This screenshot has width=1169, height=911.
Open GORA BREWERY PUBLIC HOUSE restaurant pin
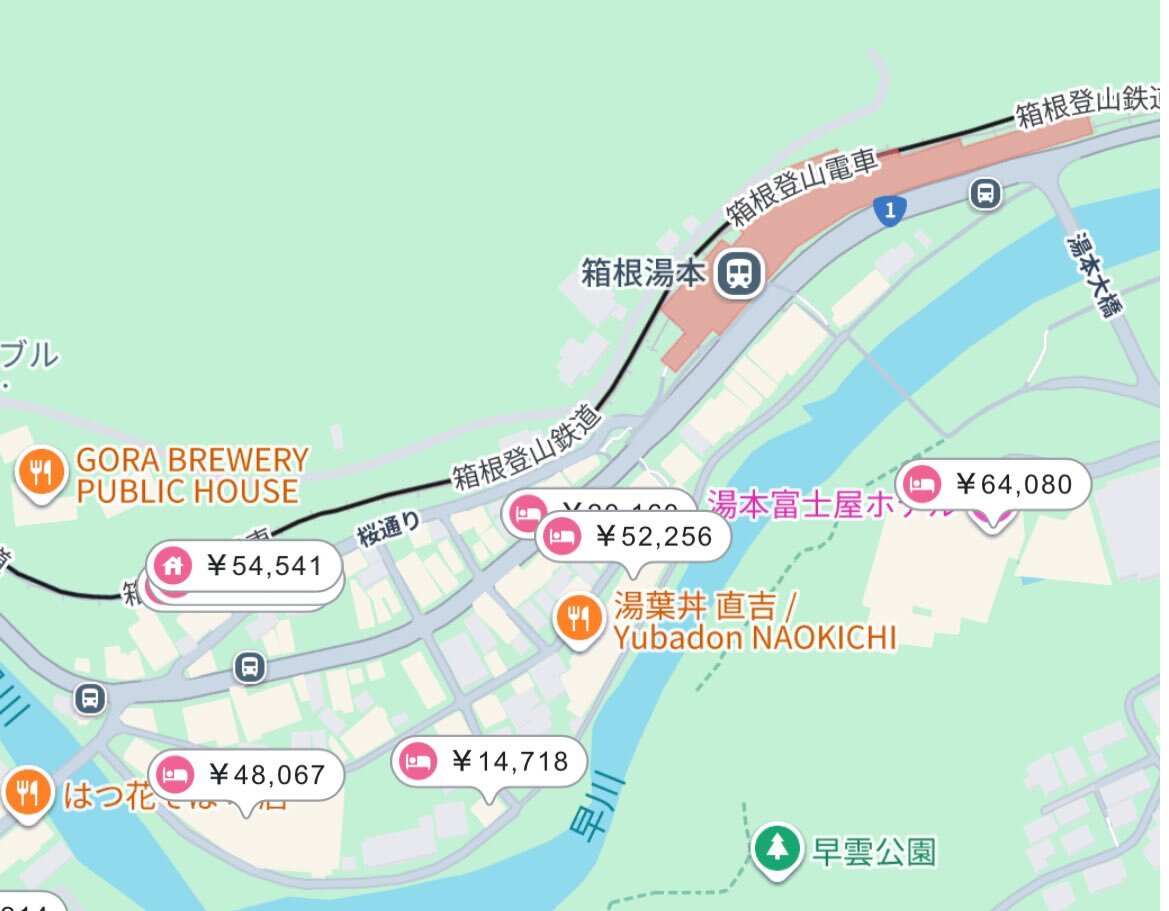point(41,473)
